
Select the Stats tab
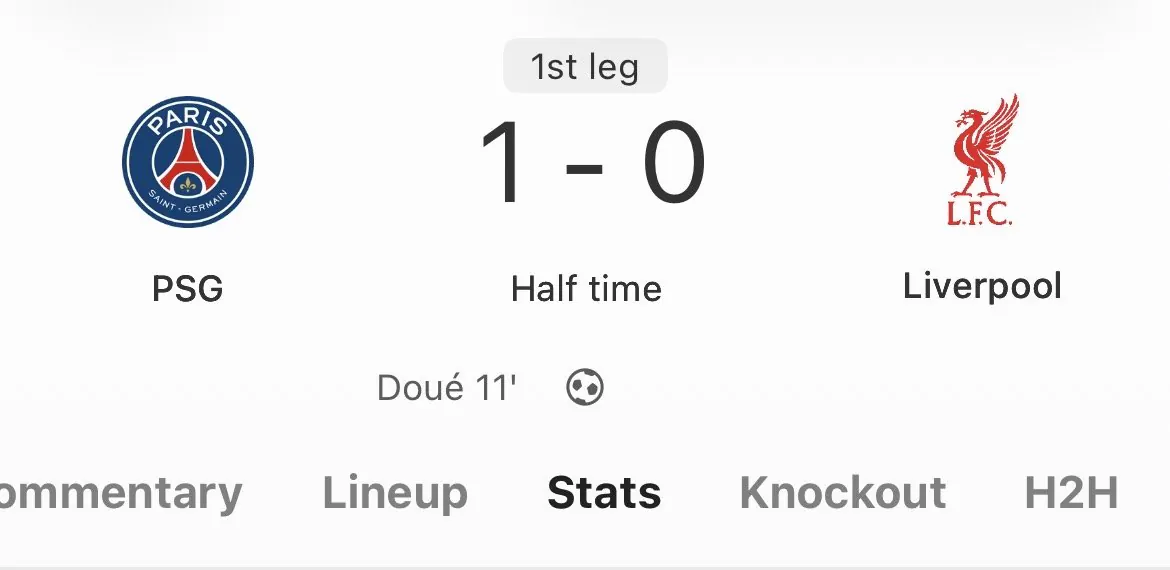[x=604, y=493]
